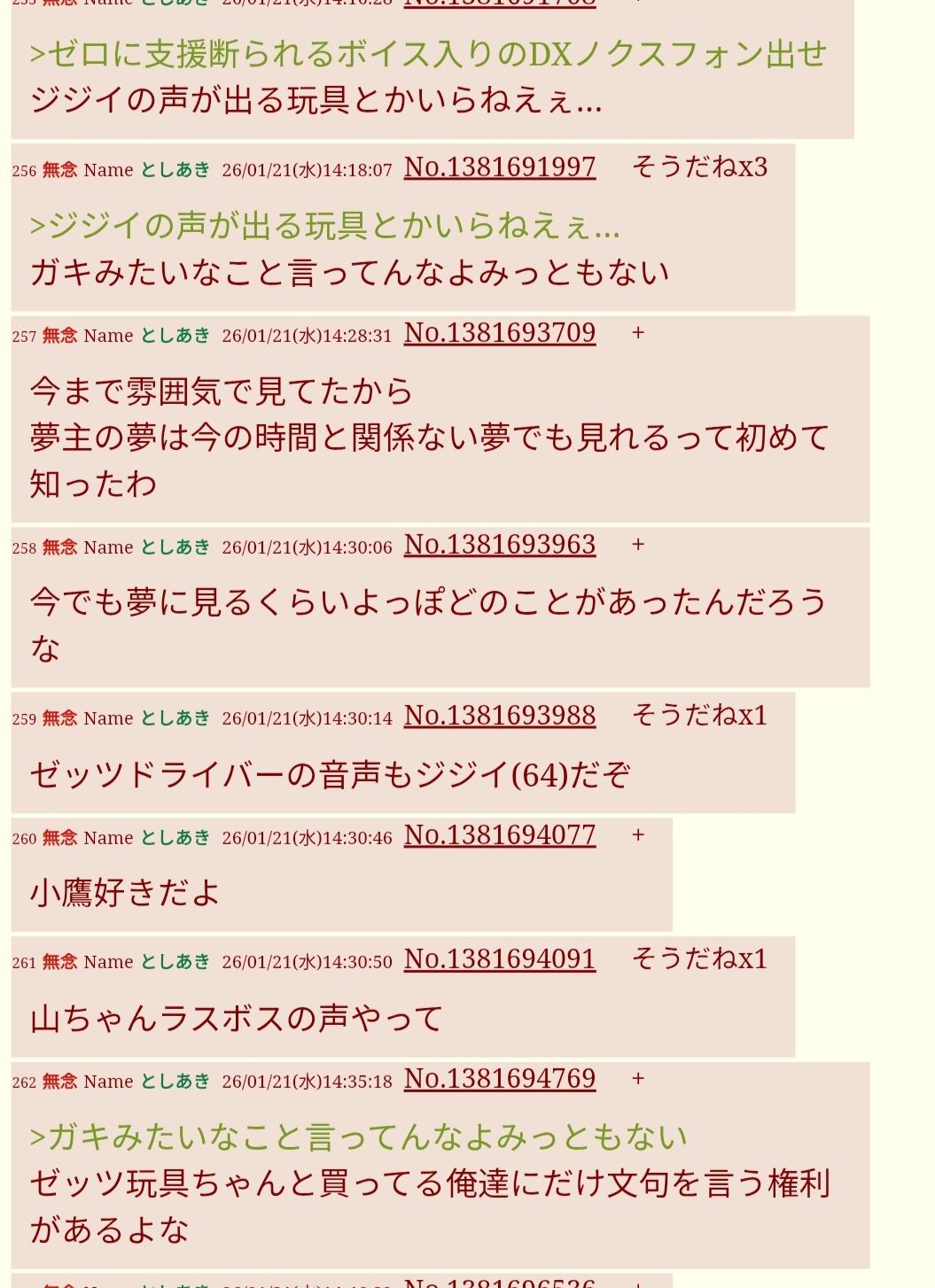Tap the + vote on post 257
Screen dimensions: 935x1288
click(638, 333)
